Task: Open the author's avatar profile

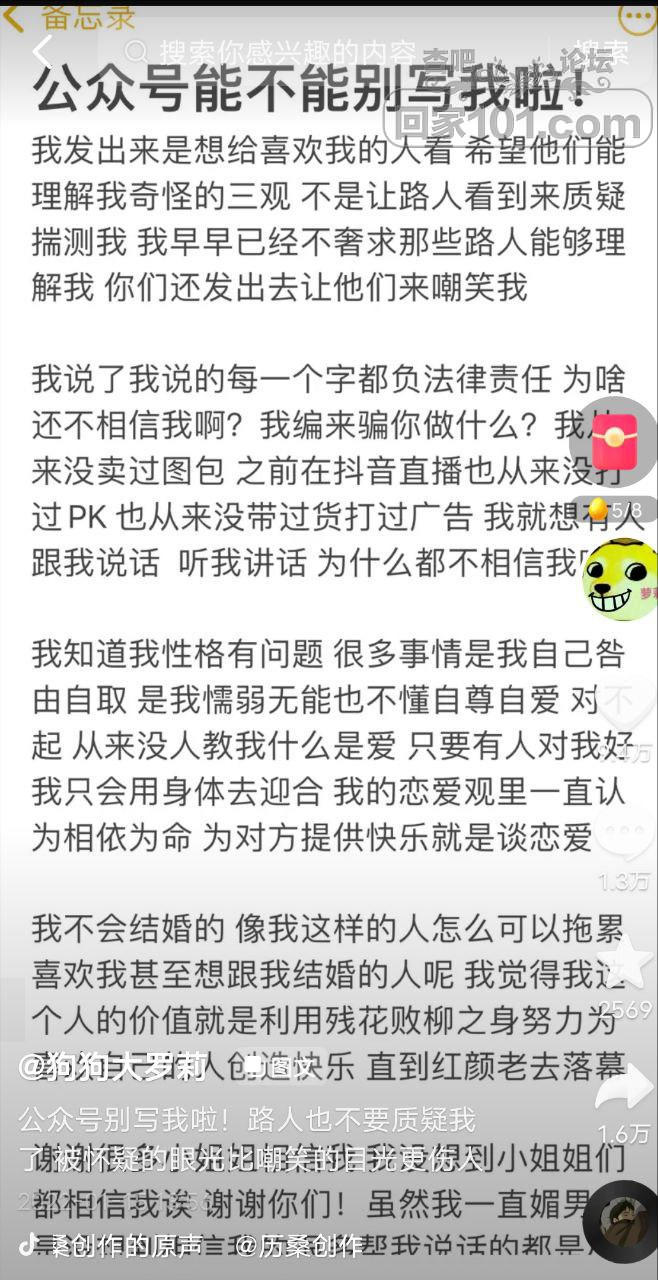Action: (x=620, y=580)
